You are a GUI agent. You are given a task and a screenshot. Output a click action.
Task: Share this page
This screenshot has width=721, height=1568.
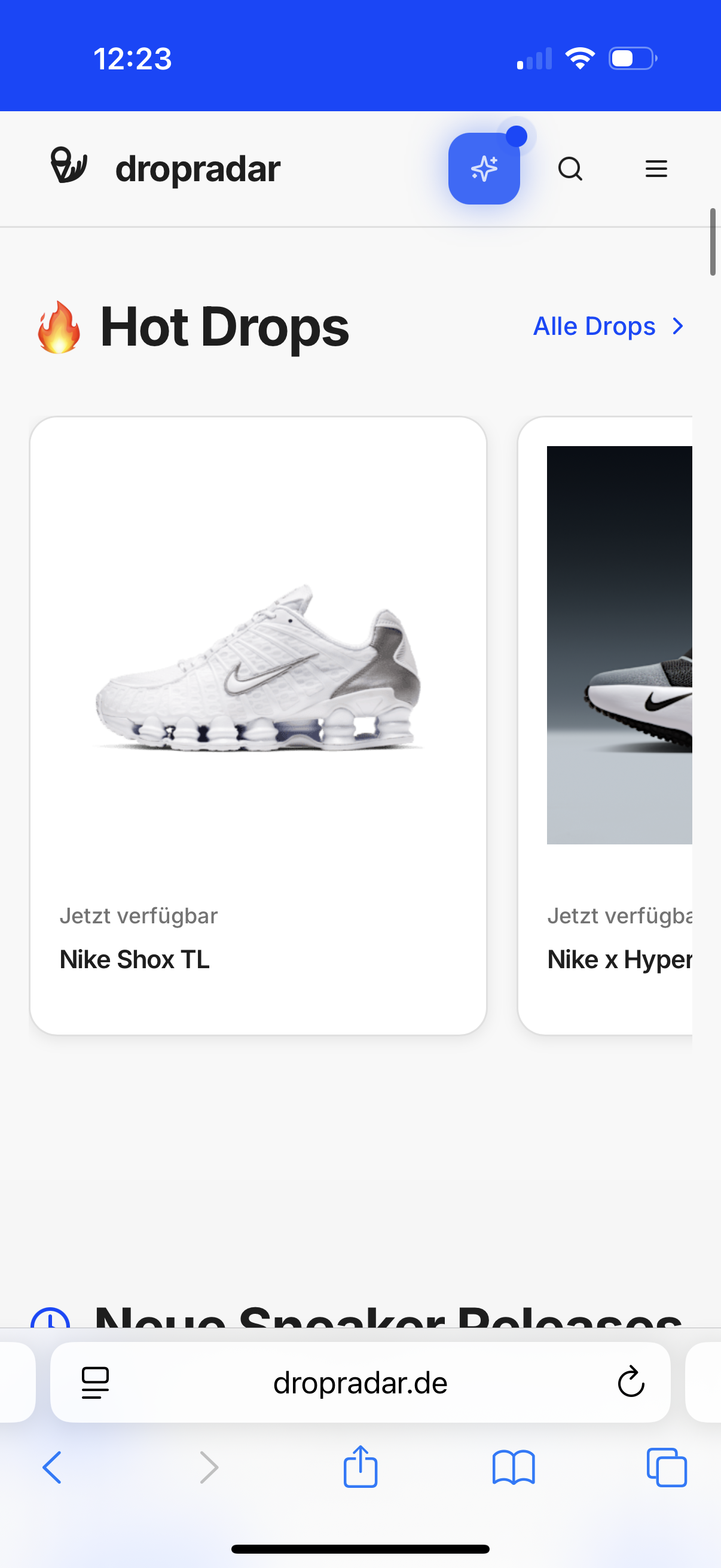(360, 1467)
